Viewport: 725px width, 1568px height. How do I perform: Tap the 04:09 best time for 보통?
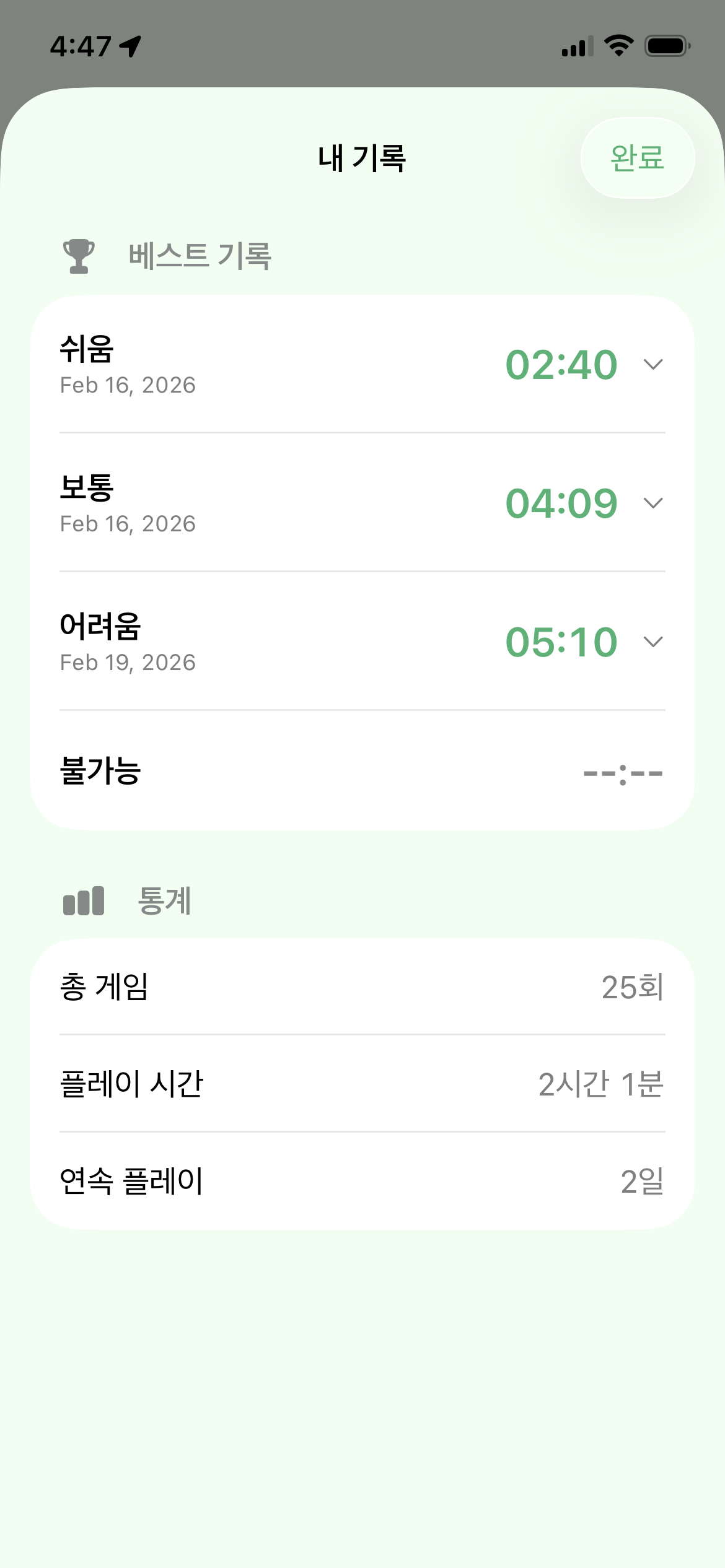pos(561,503)
